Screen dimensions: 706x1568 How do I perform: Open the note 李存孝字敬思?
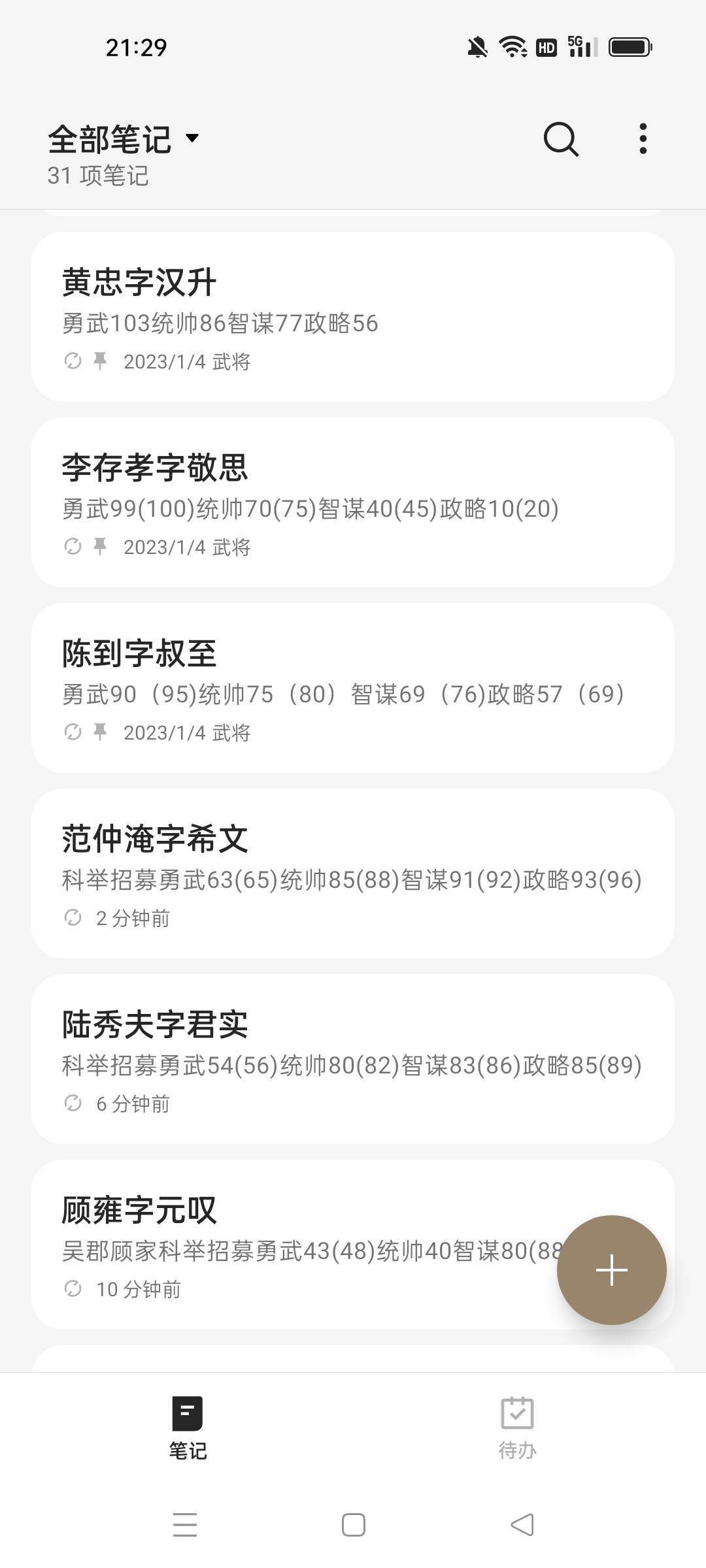(353, 502)
